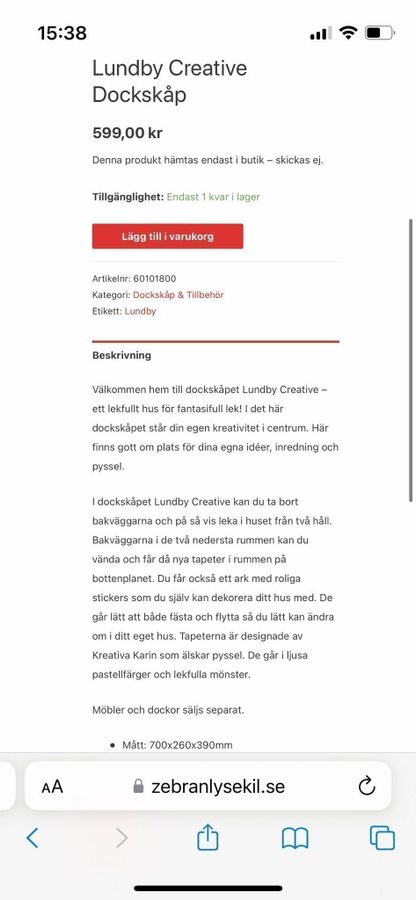Tap the zebranlysekil.se address bar
The width and height of the screenshot is (416, 900).
coord(208,786)
